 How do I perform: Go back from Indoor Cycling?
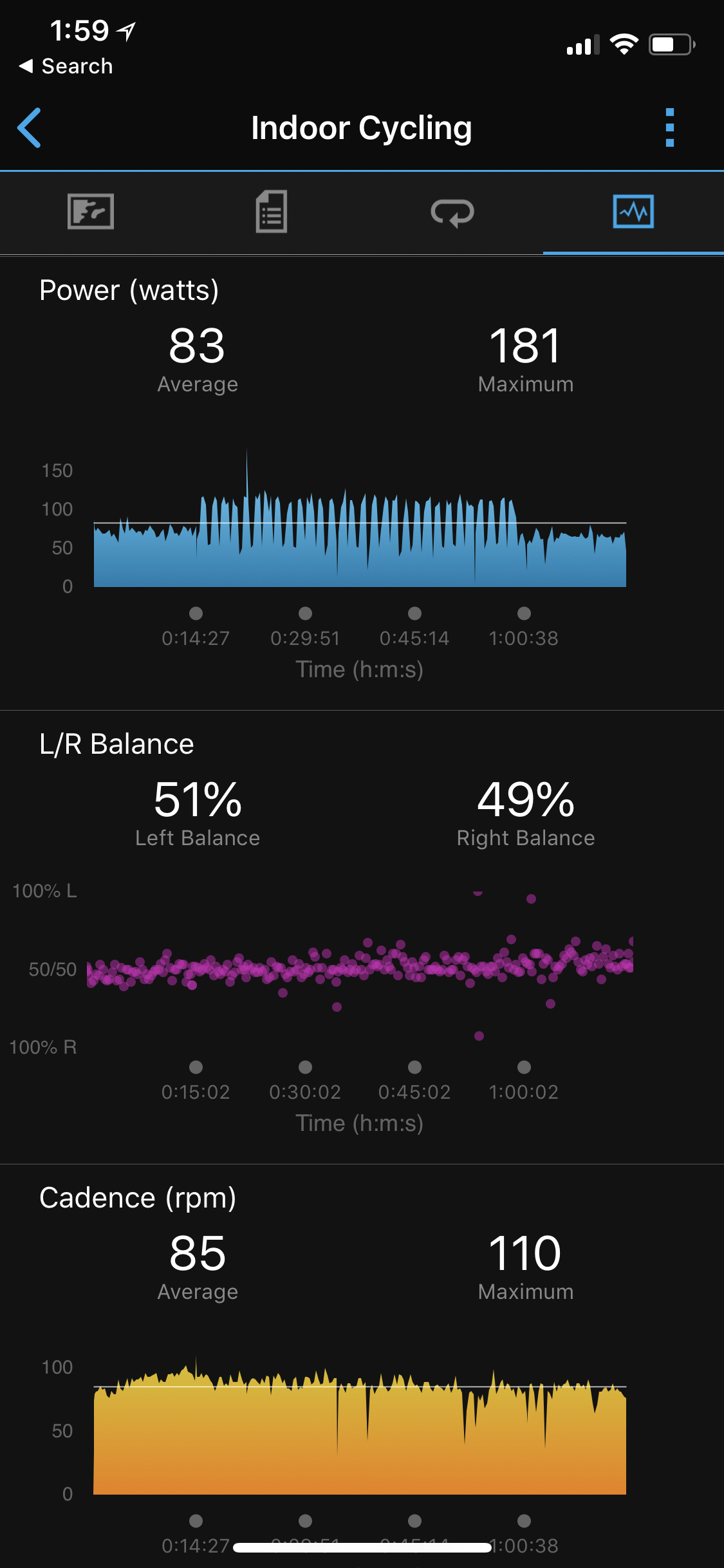click(x=30, y=127)
